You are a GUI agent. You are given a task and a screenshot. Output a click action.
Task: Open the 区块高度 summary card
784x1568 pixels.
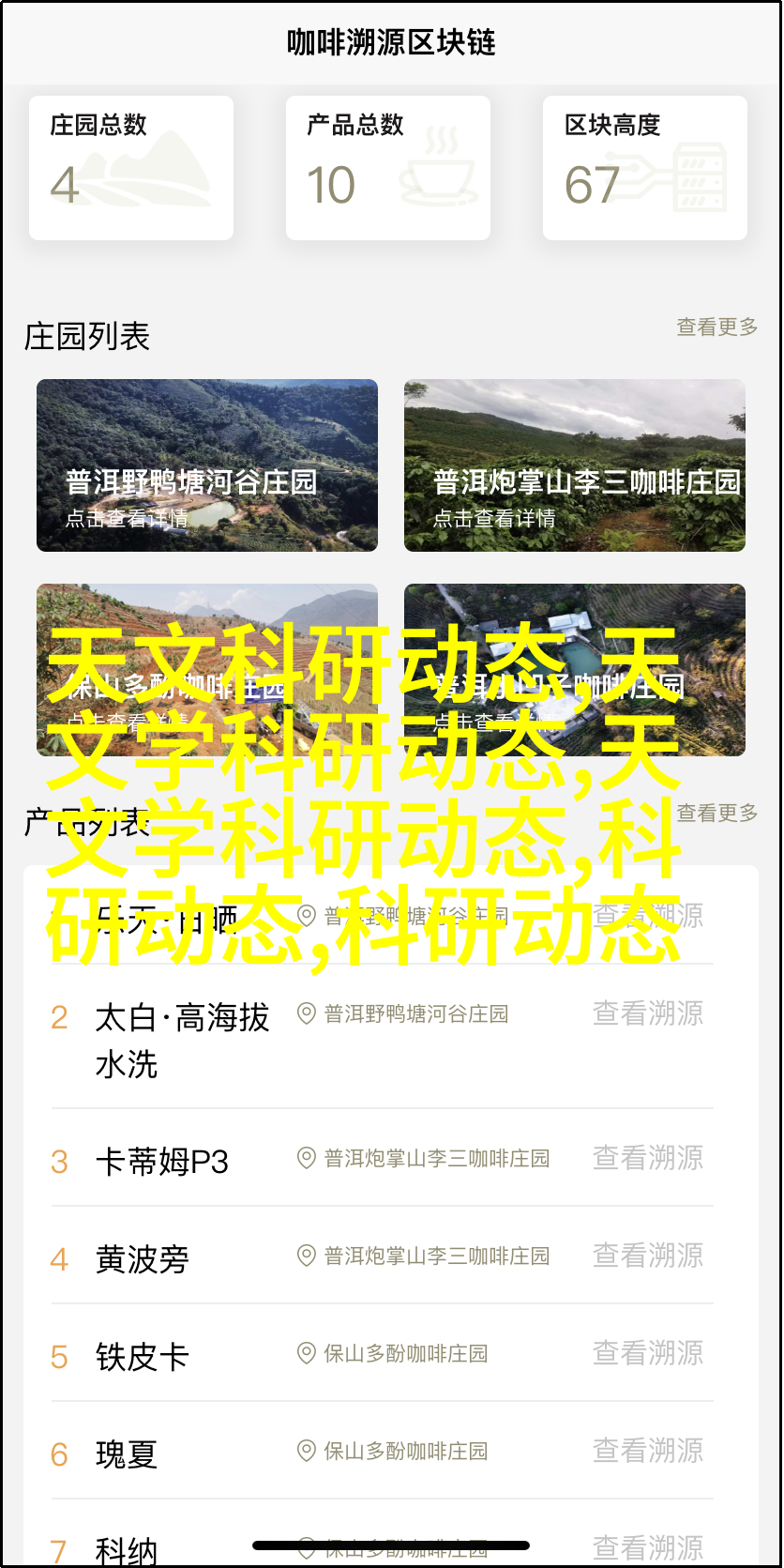coord(645,168)
